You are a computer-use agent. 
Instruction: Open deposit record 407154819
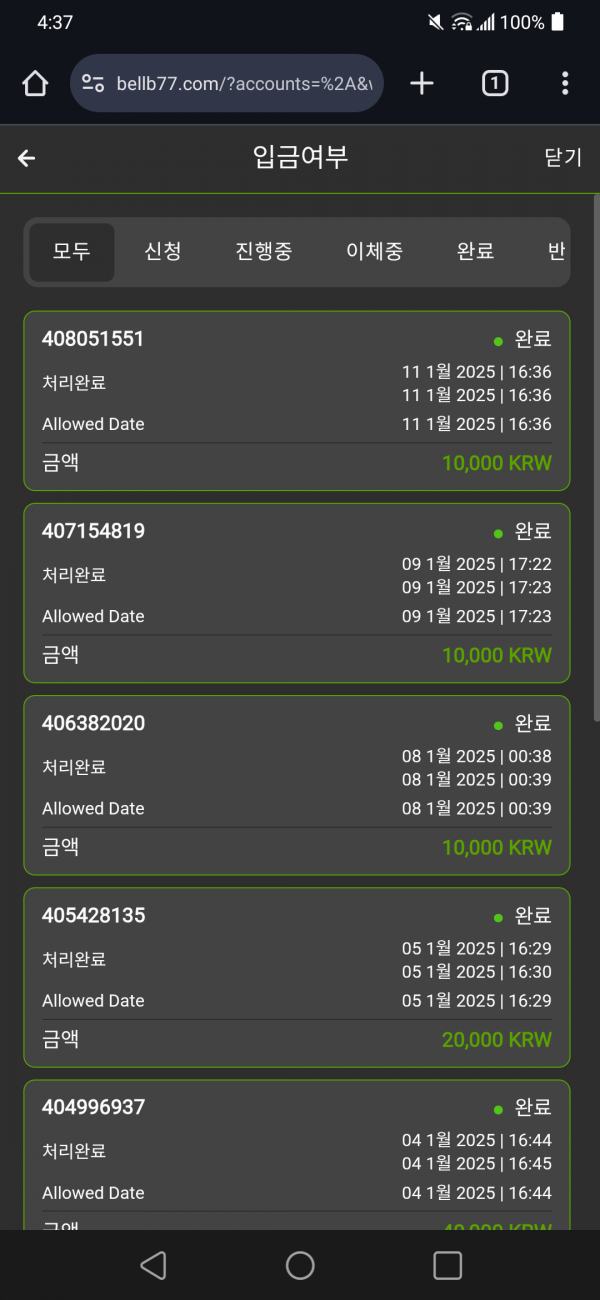296,592
